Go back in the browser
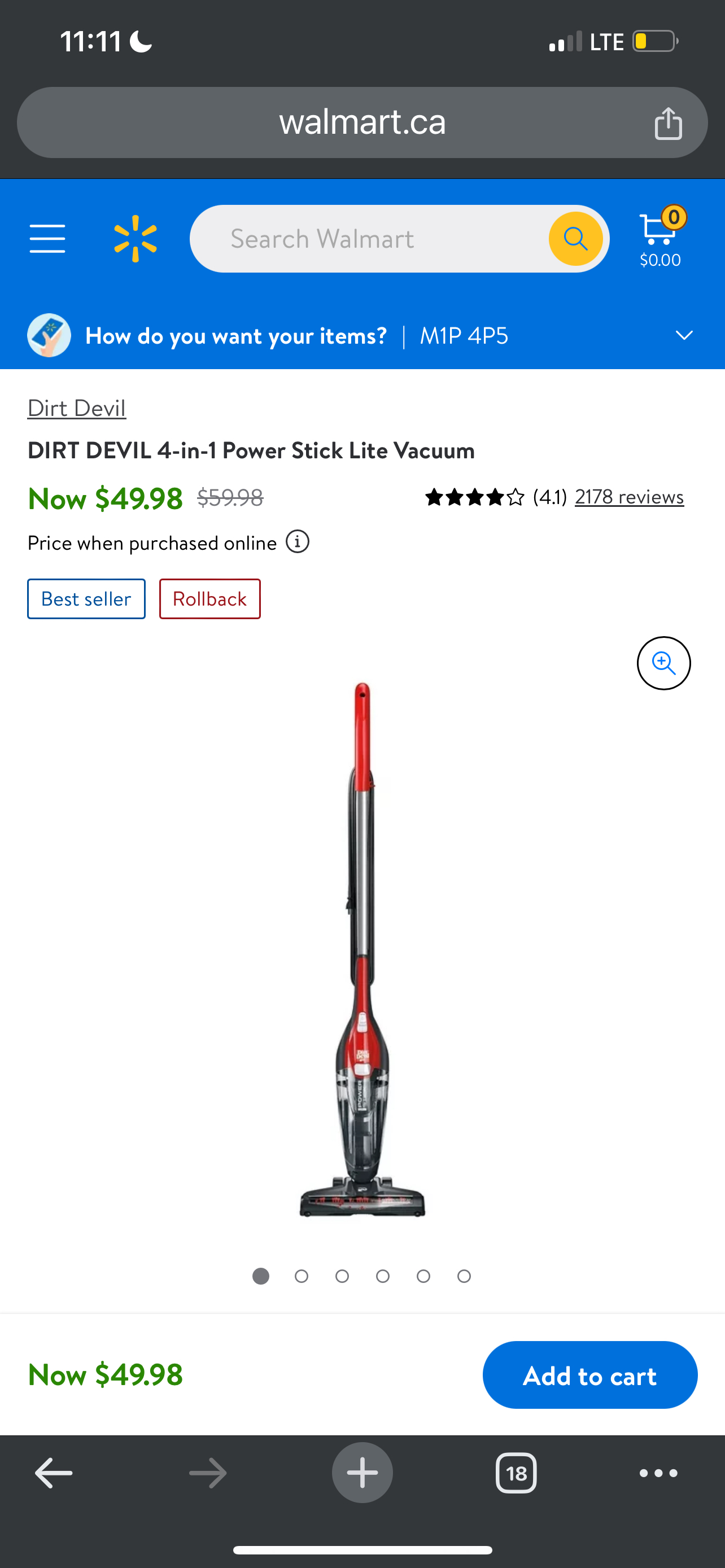725x1568 pixels. 54,1473
